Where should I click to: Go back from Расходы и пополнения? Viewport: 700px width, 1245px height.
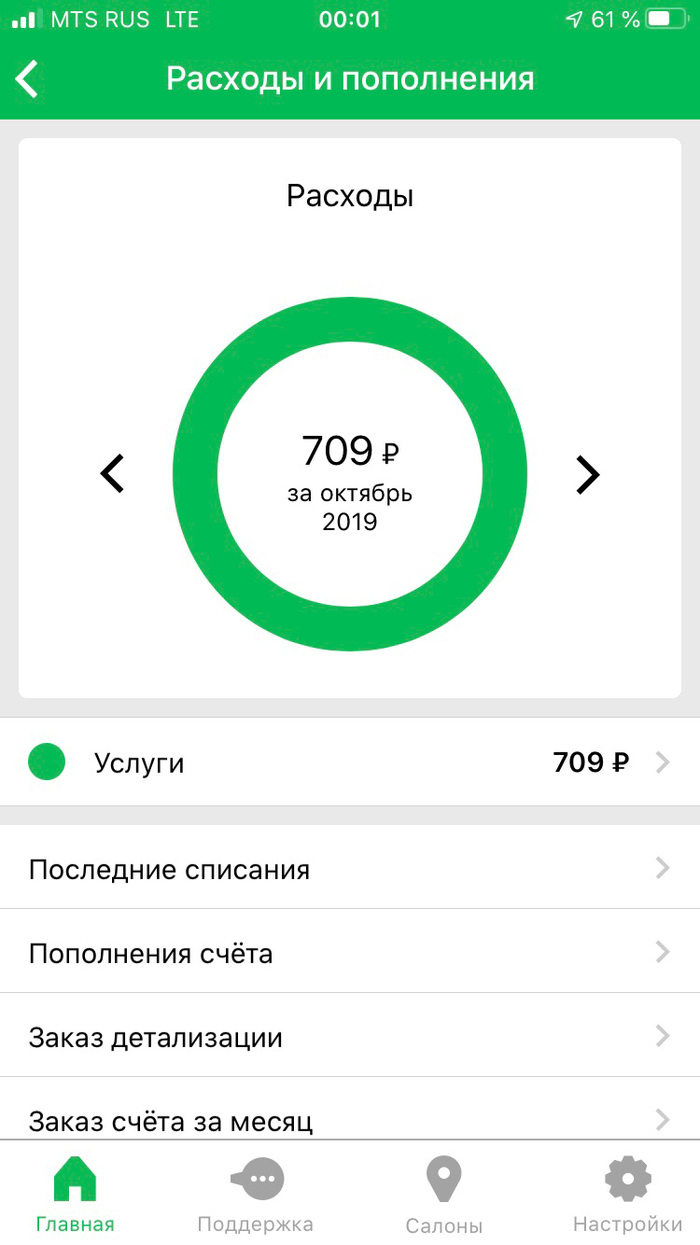(28, 79)
